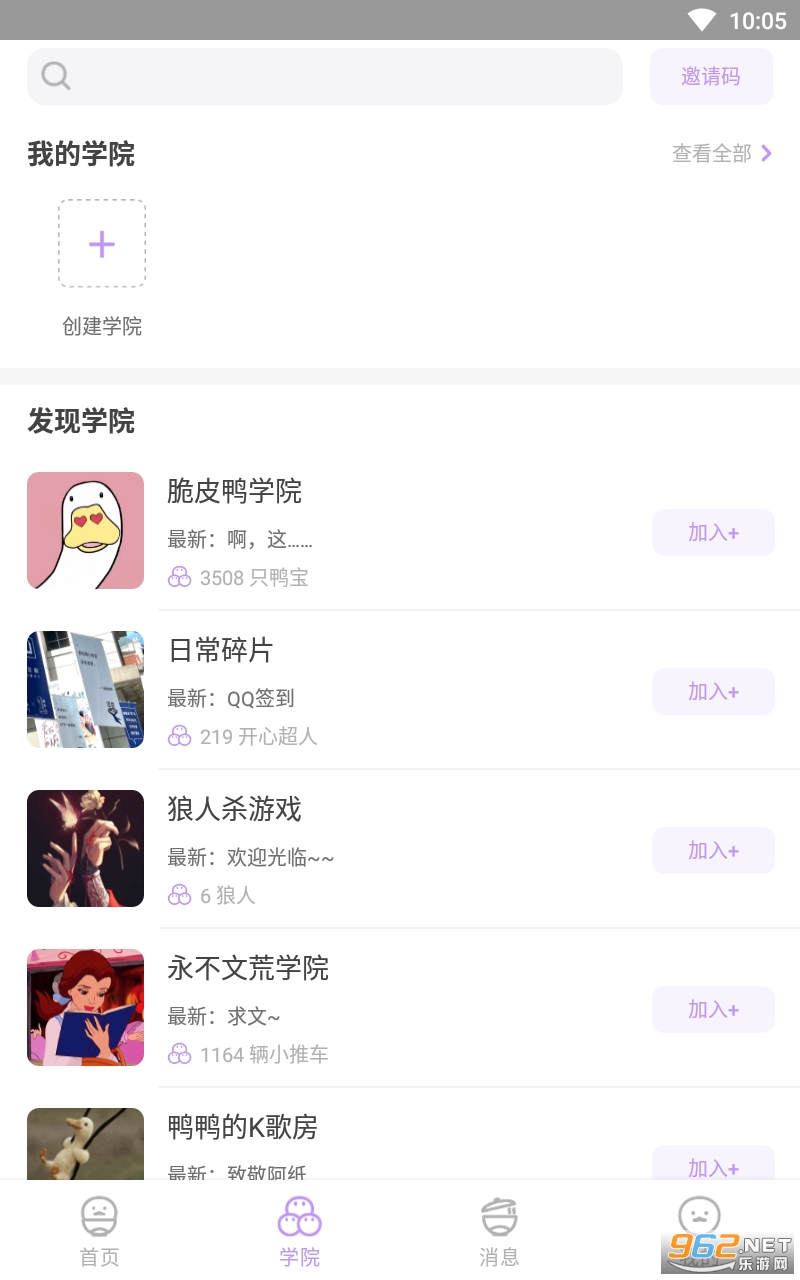Viewport: 800px width, 1280px height.
Task: Join the 脆皮鸭学院 academy
Action: pyautogui.click(x=713, y=532)
